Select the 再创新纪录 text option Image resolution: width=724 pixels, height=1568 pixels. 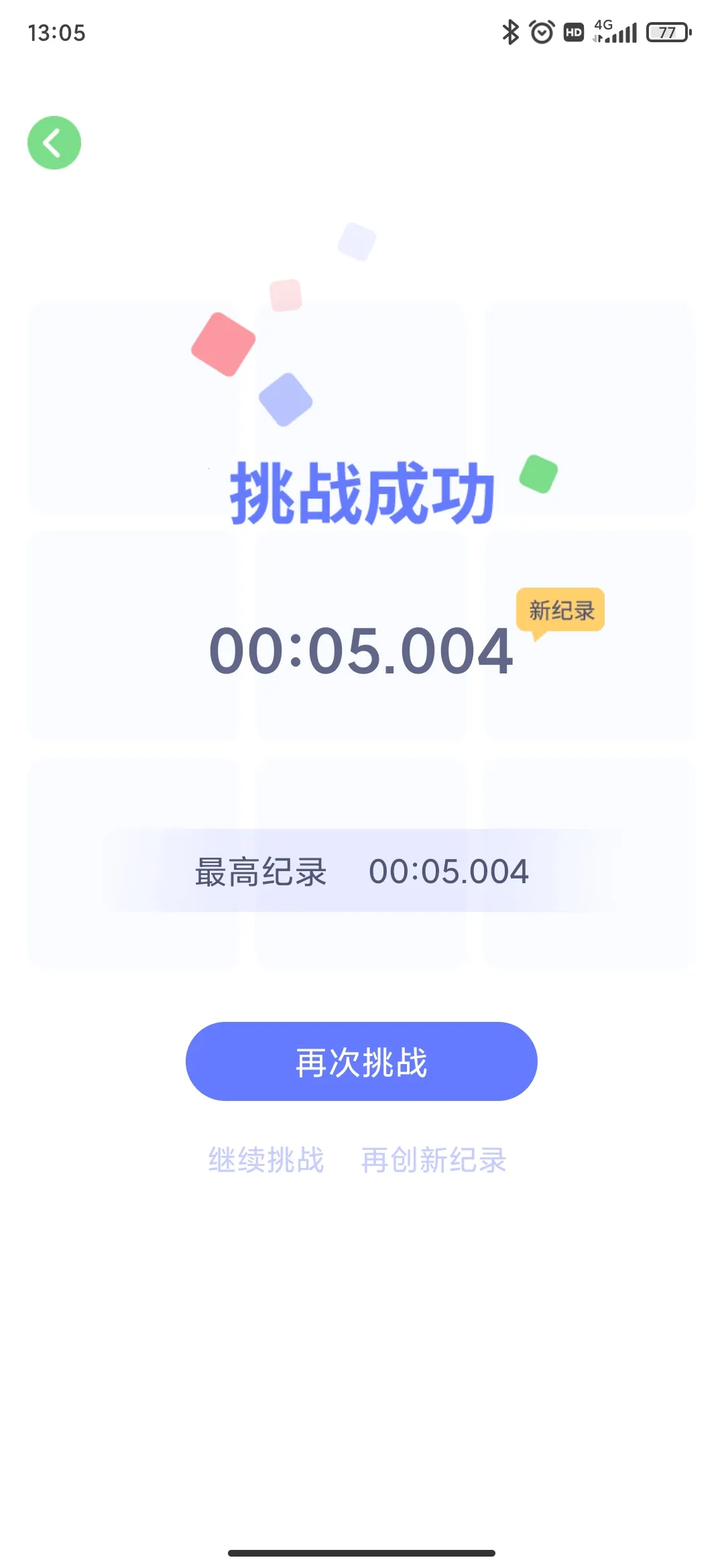coord(434,1157)
